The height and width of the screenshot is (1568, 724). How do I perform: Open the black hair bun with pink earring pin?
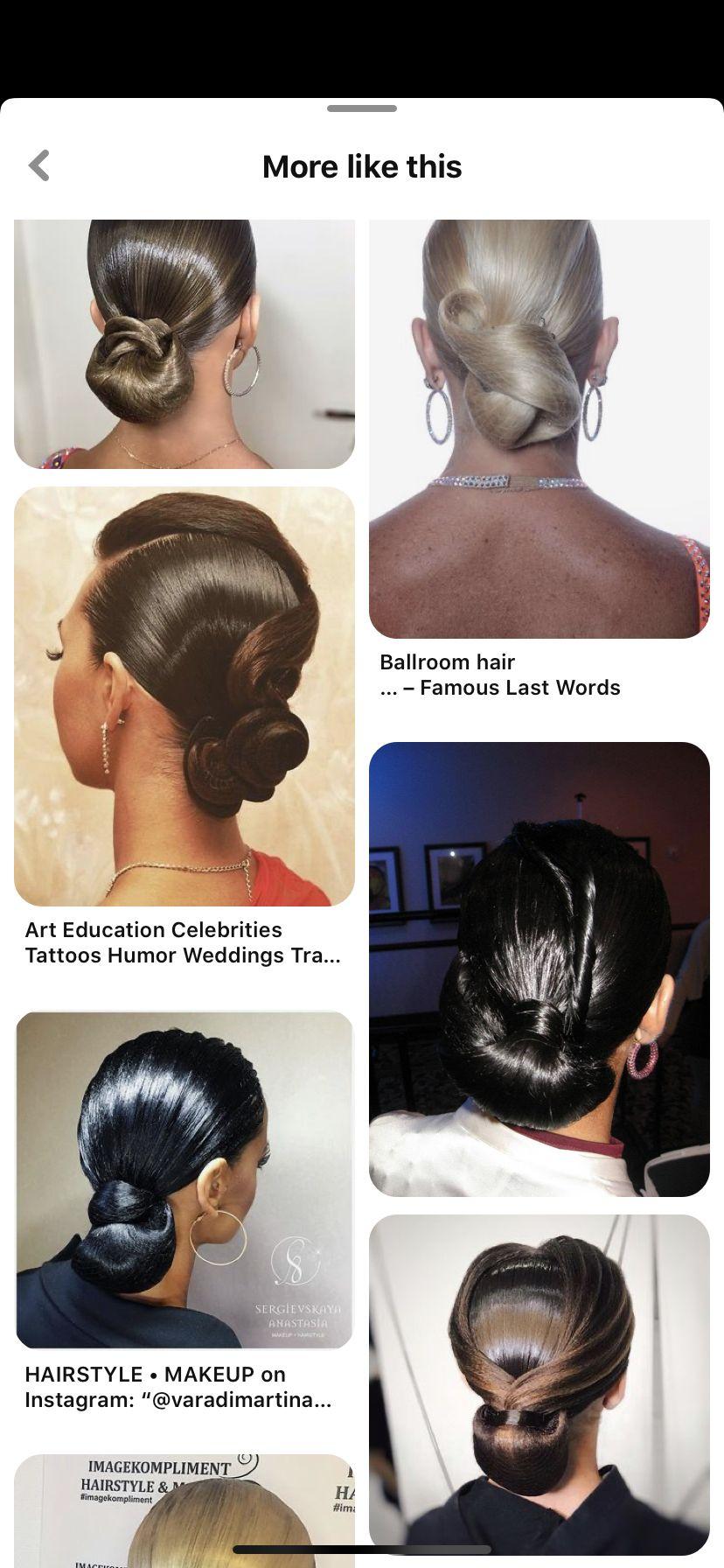click(539, 969)
